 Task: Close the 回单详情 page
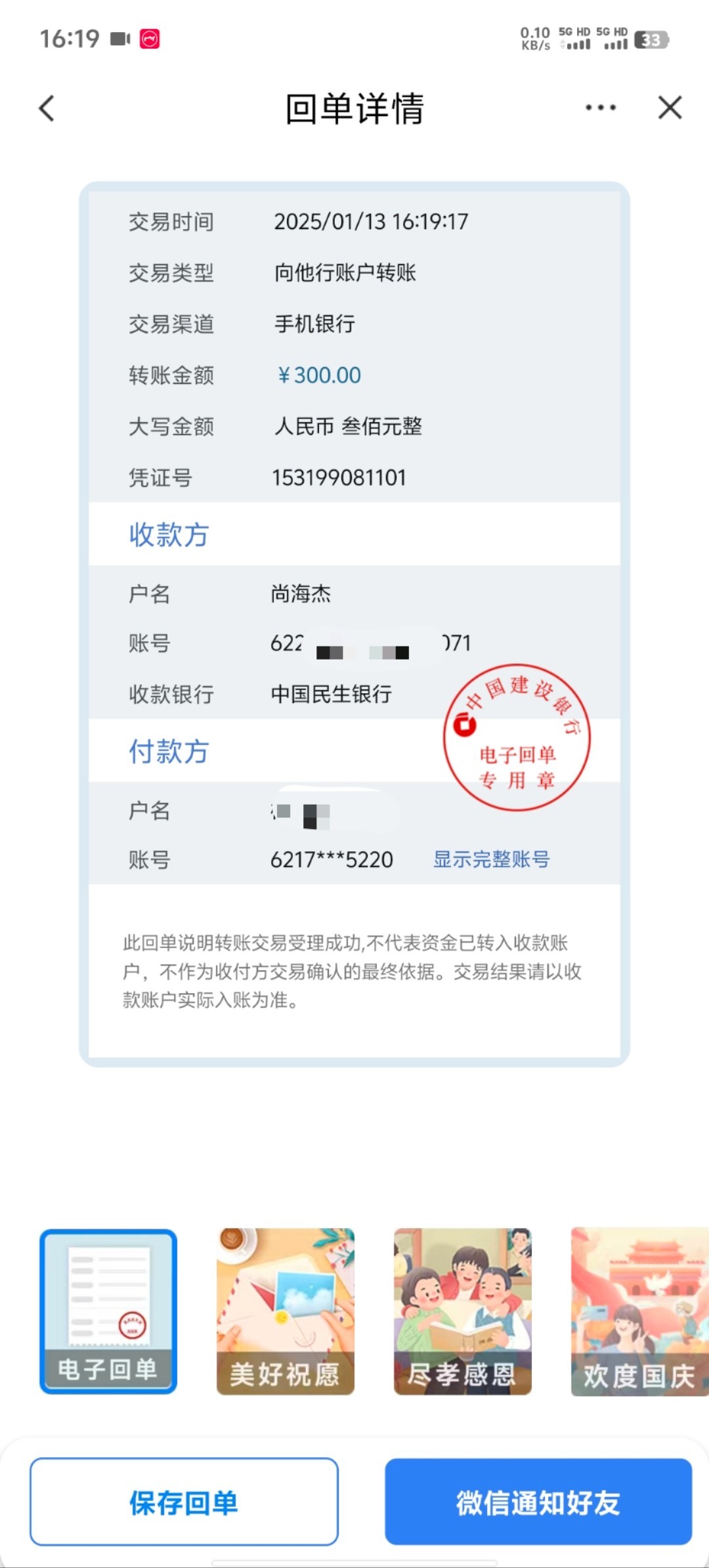click(x=670, y=108)
